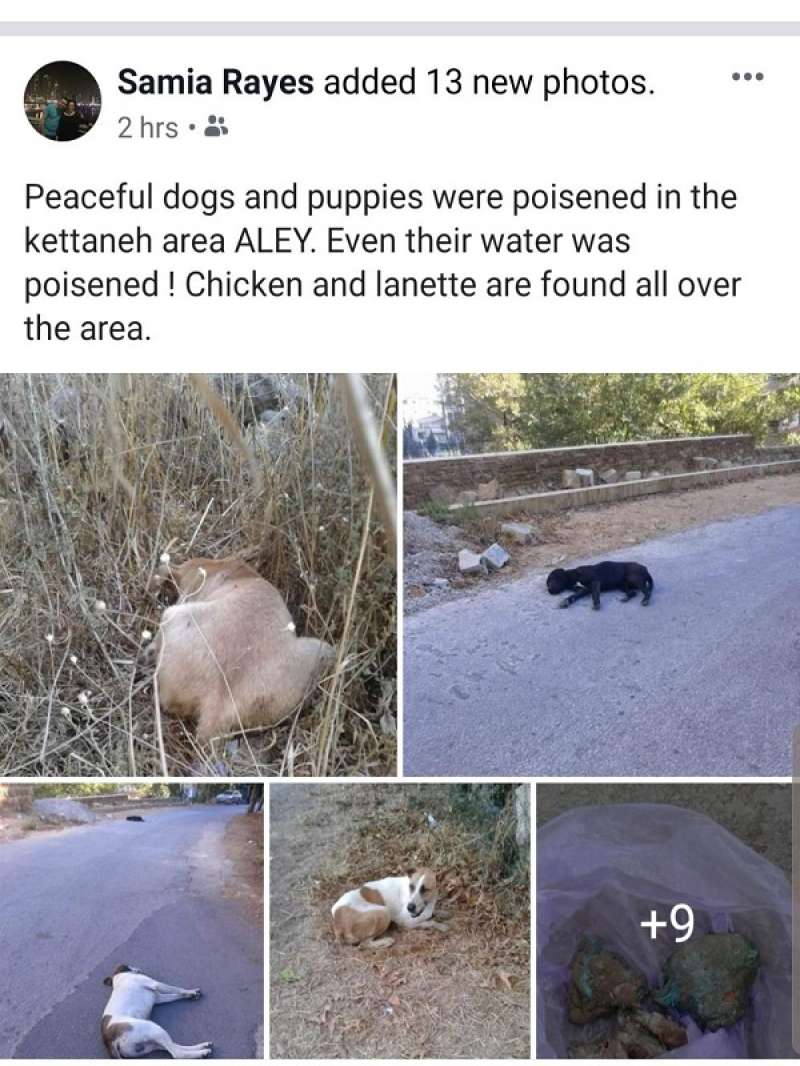Image resolution: width=800 pixels, height=1066 pixels.
Task: Open photo of white dog lying on asphalt
Action: [131, 920]
